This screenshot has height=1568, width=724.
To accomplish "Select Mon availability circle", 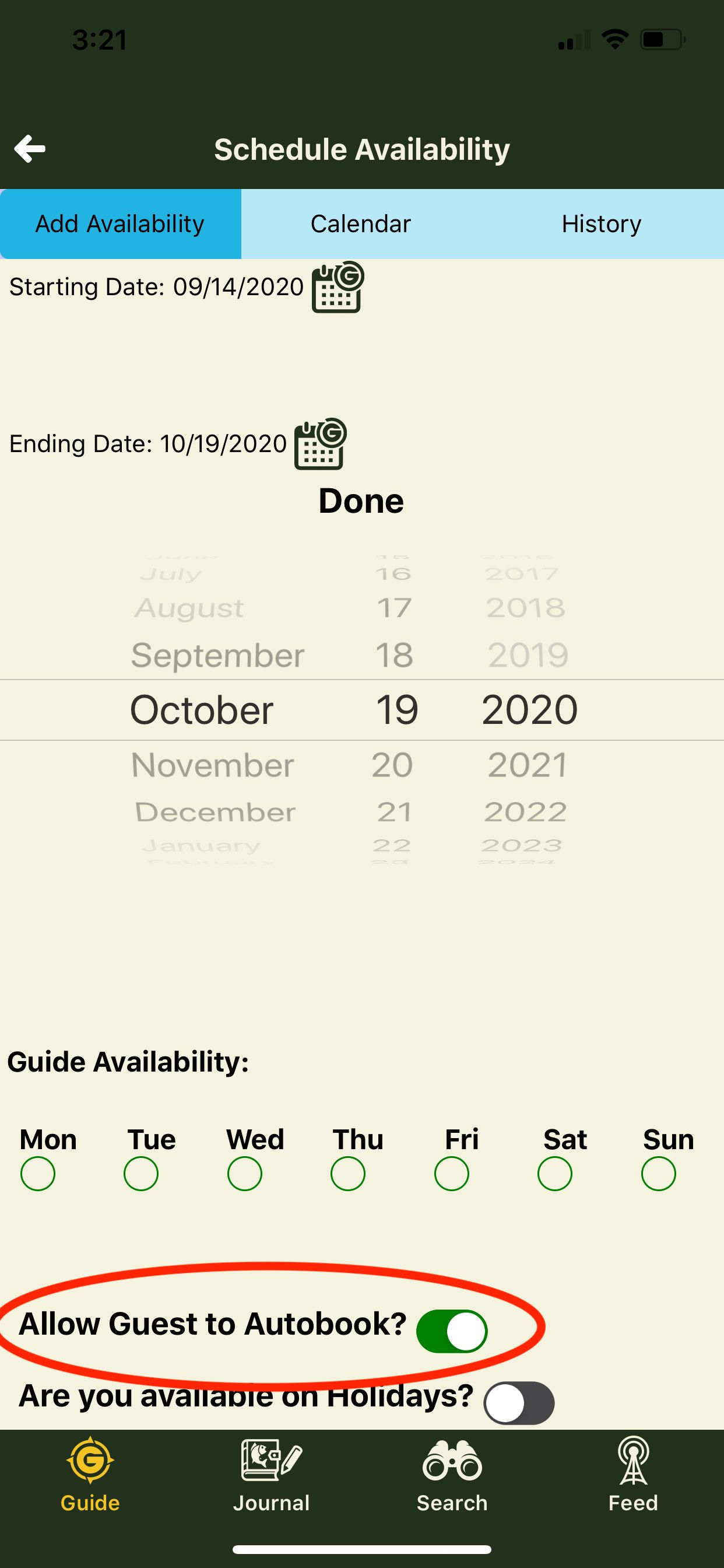I will [38, 1174].
